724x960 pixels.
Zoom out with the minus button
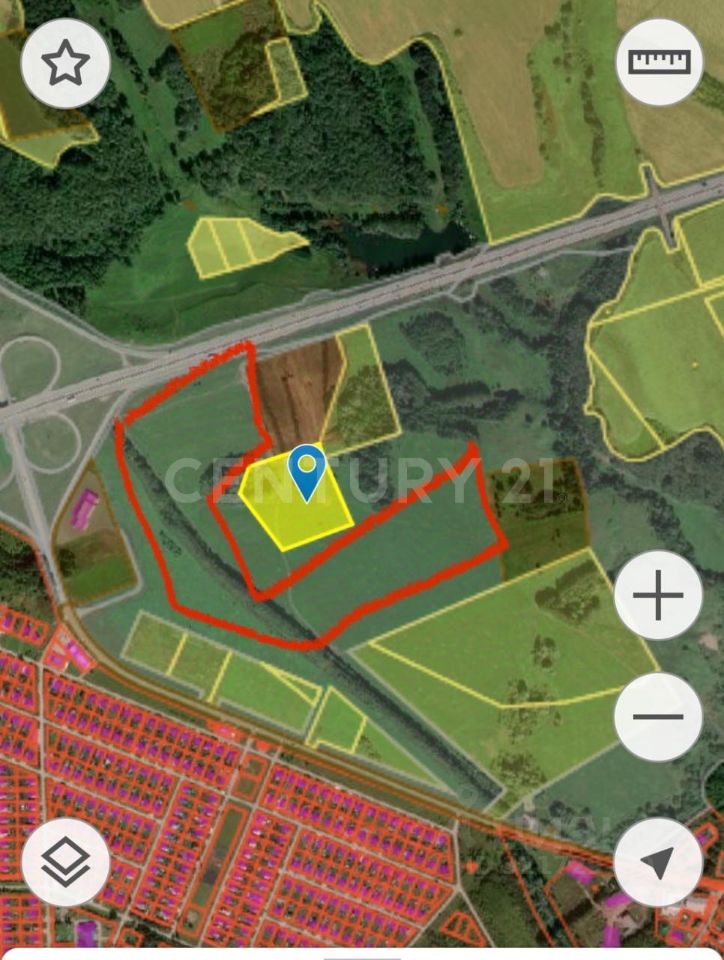click(658, 716)
